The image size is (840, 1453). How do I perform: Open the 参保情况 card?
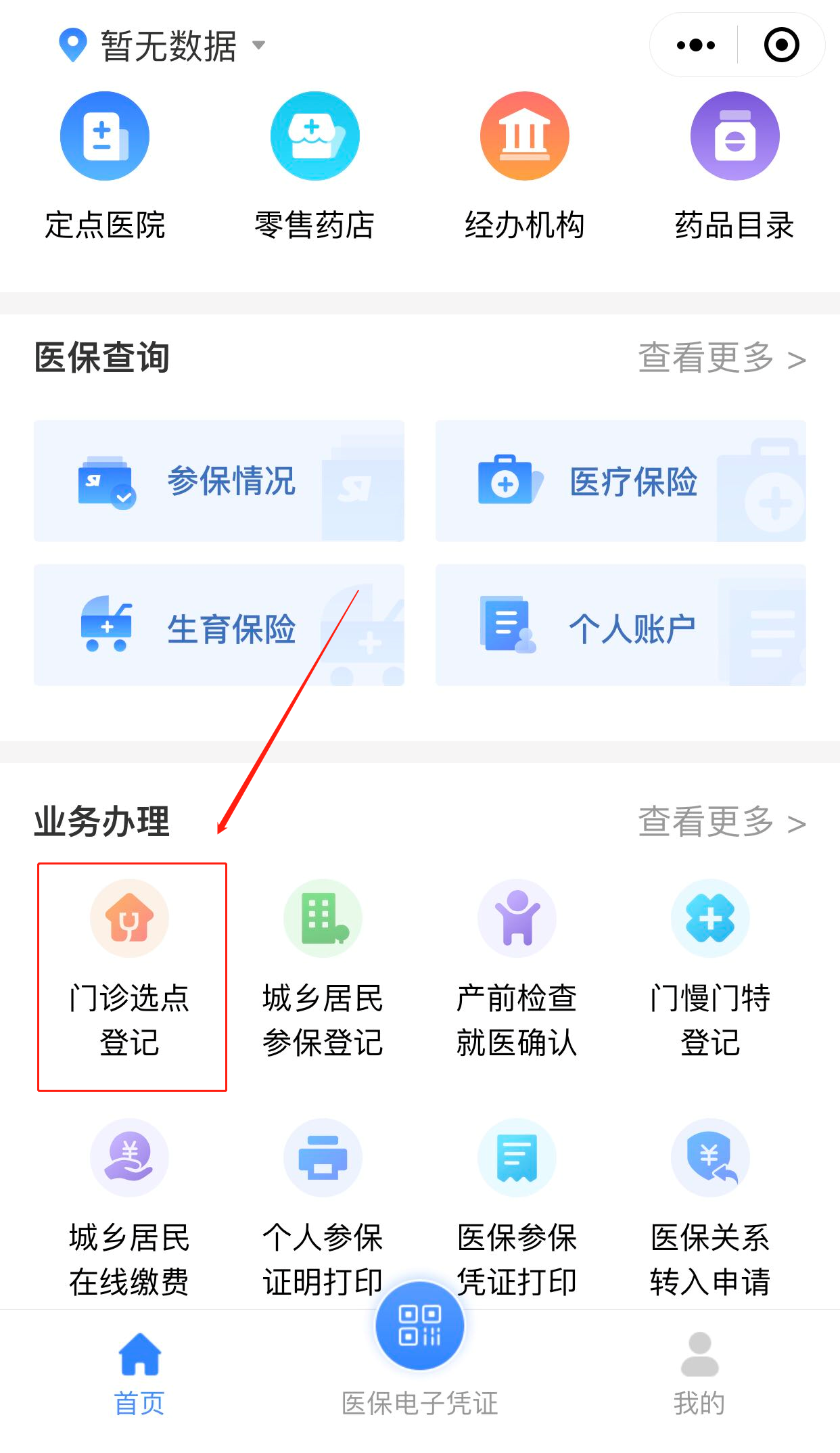tap(219, 481)
